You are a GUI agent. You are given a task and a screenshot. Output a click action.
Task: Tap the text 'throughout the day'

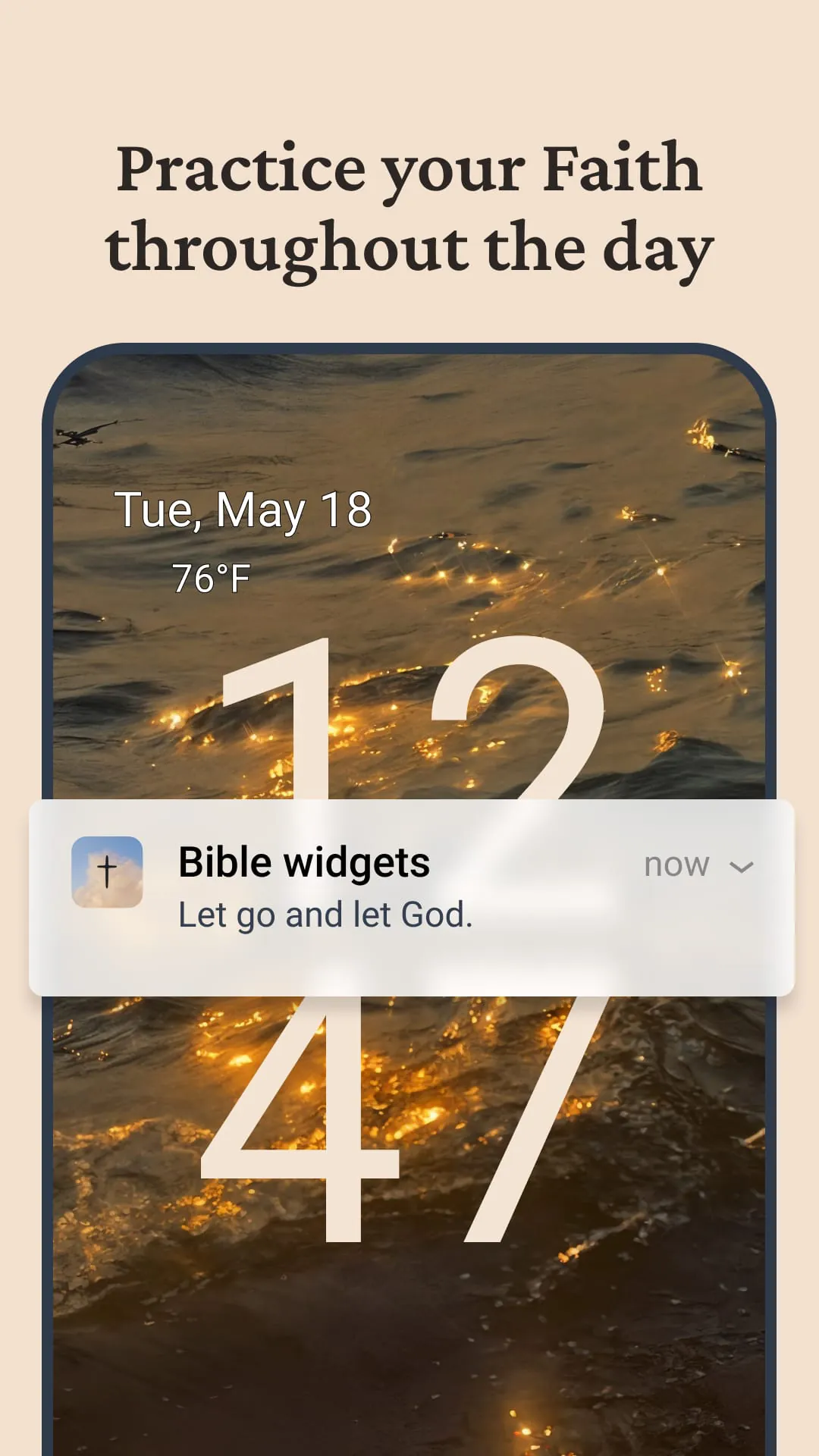coord(409,244)
